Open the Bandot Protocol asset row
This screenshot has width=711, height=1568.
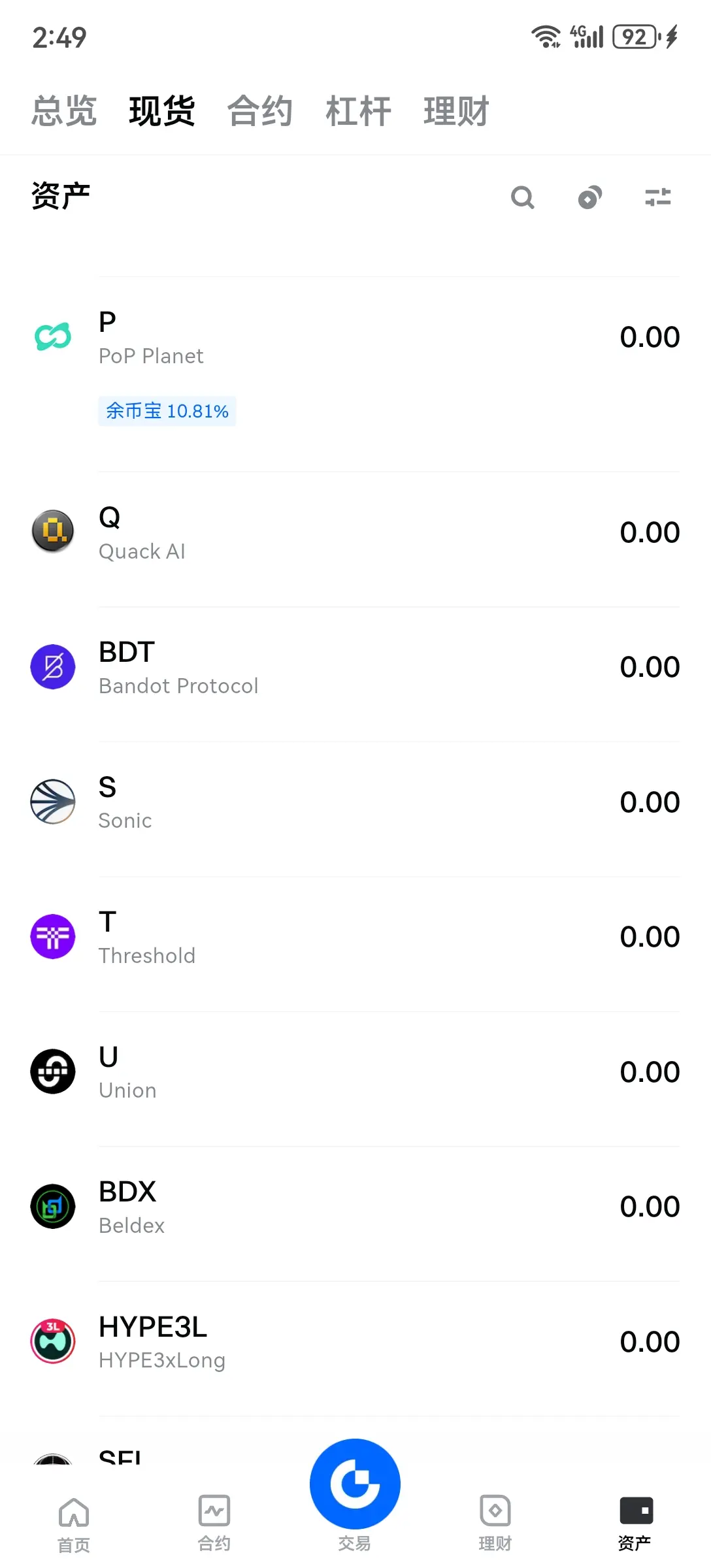(355, 668)
